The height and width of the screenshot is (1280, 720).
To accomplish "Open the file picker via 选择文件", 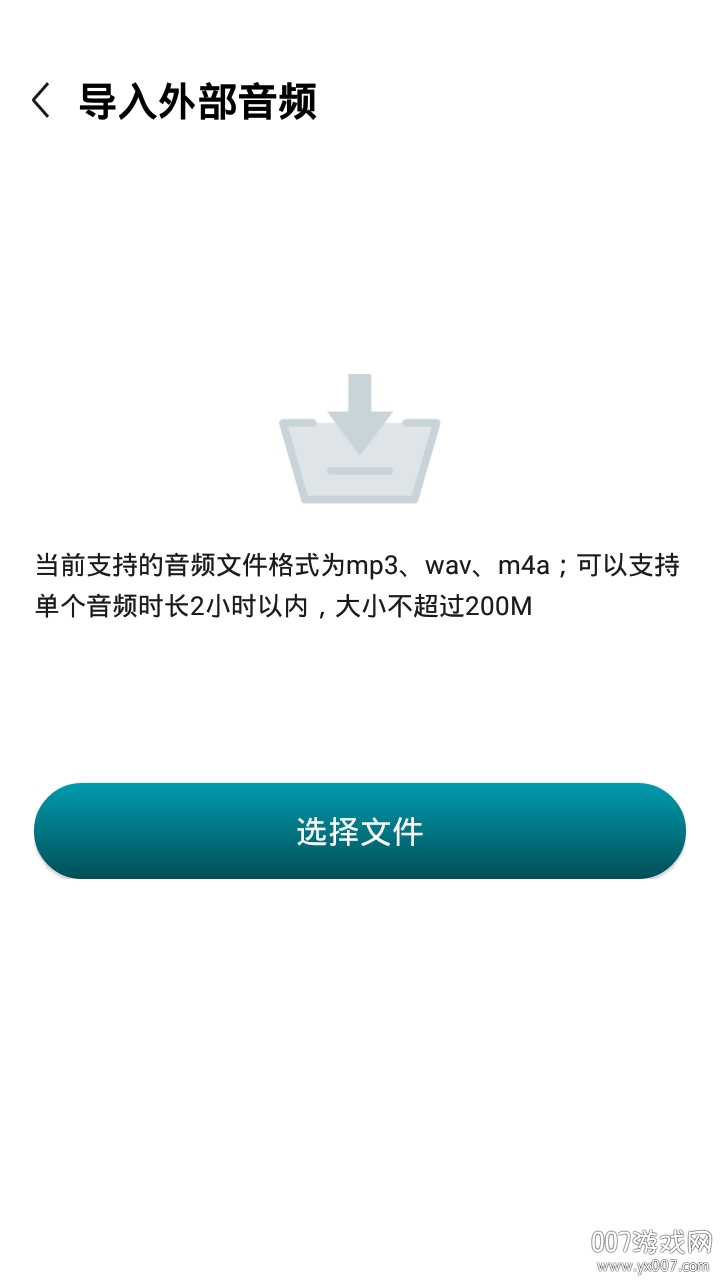I will coord(360,830).
